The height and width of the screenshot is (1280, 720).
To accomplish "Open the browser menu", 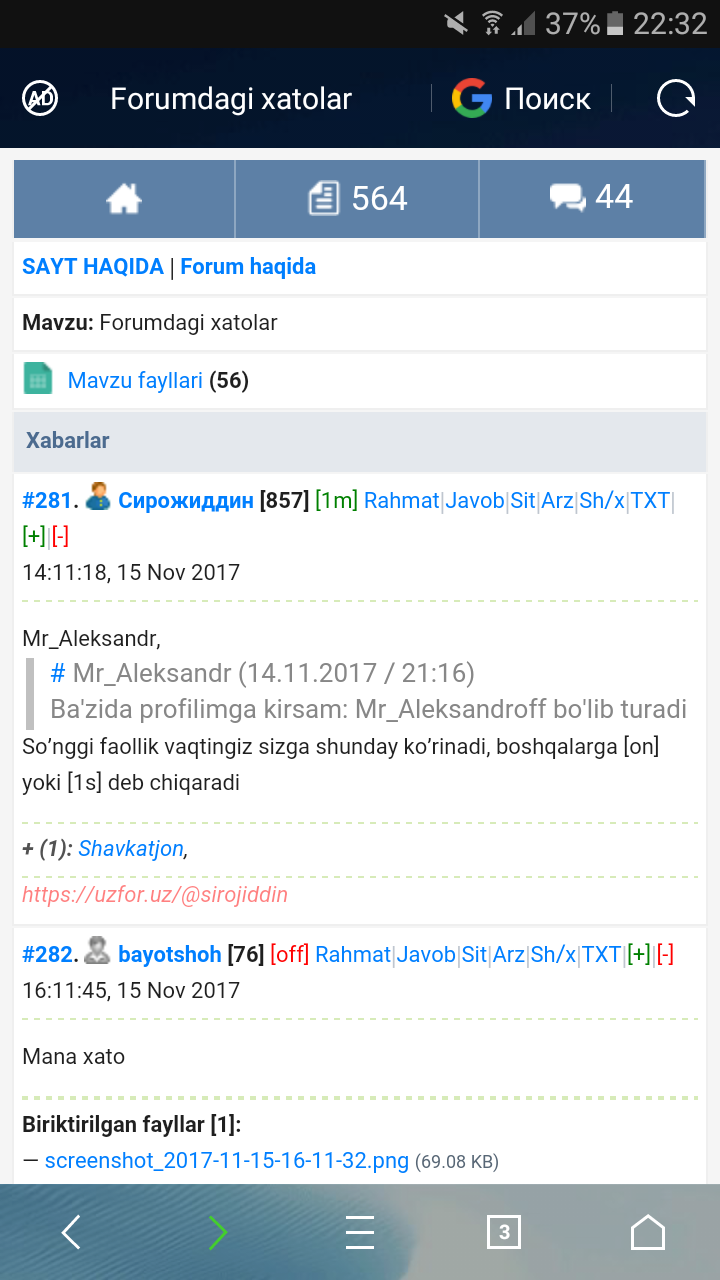I will (360, 1233).
